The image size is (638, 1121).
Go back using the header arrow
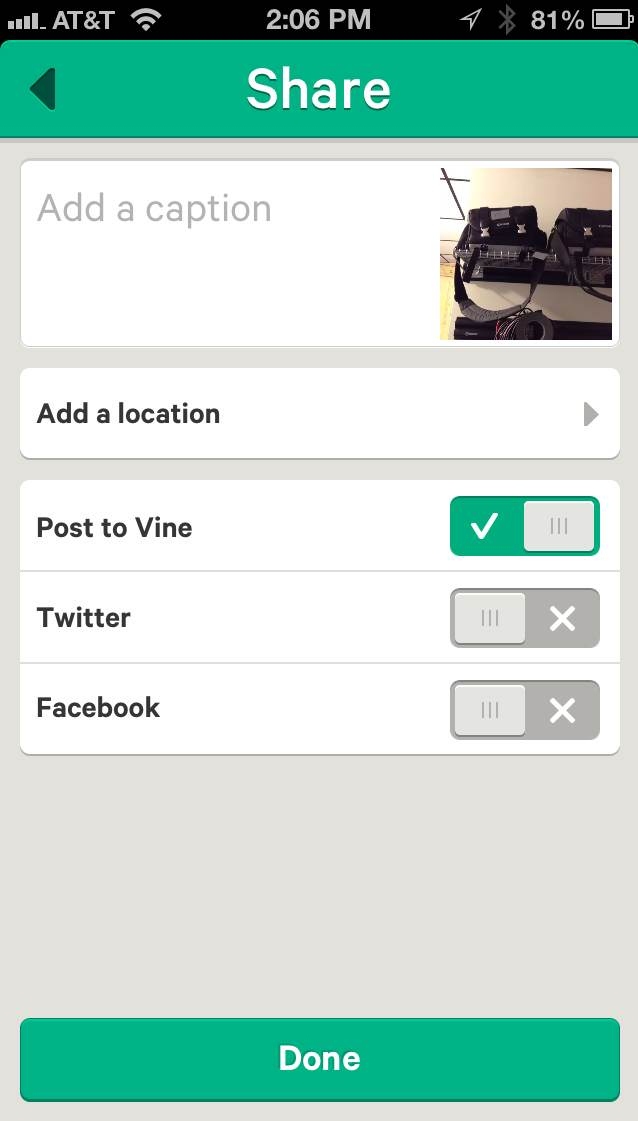pyautogui.click(x=43, y=89)
